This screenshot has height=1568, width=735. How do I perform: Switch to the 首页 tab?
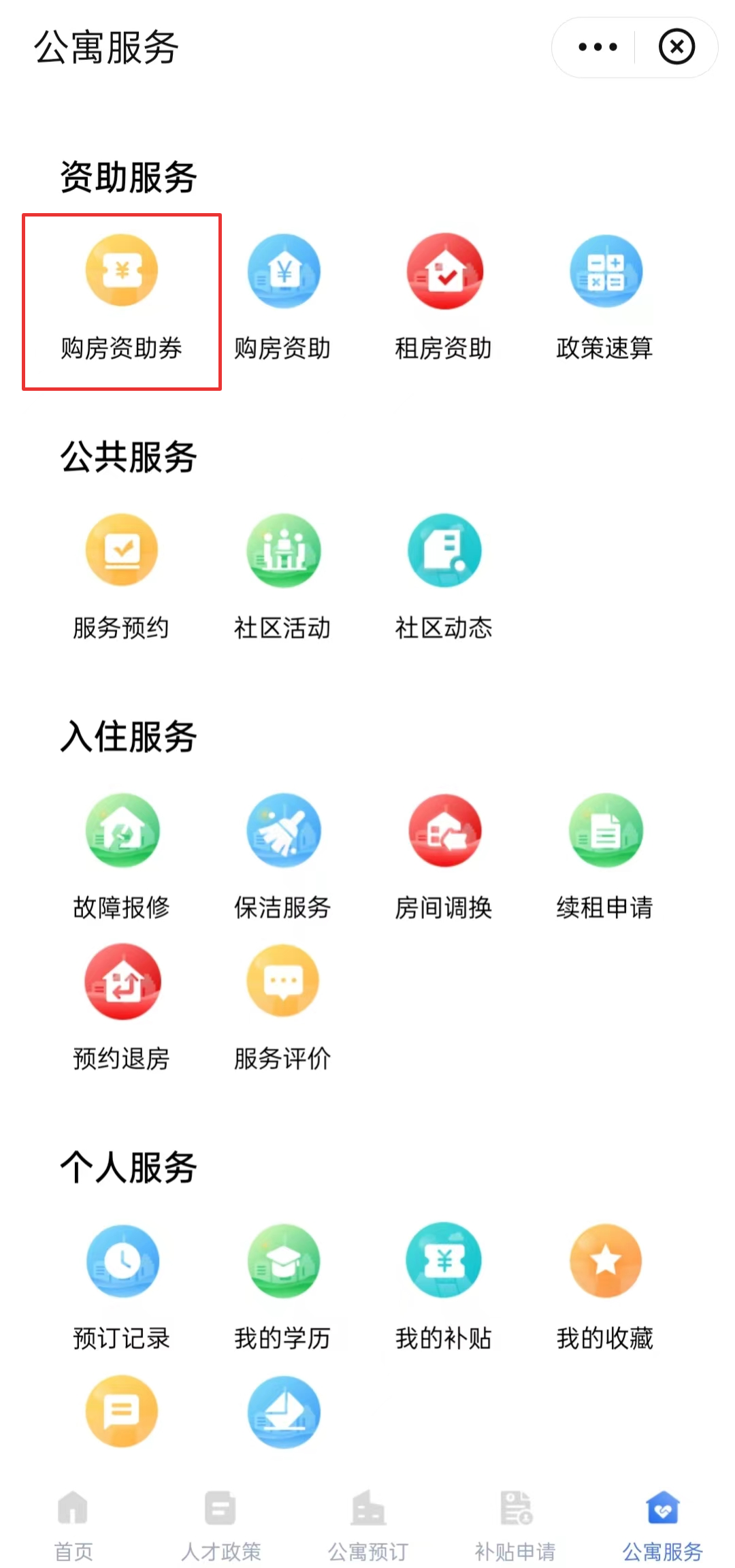73,1525
